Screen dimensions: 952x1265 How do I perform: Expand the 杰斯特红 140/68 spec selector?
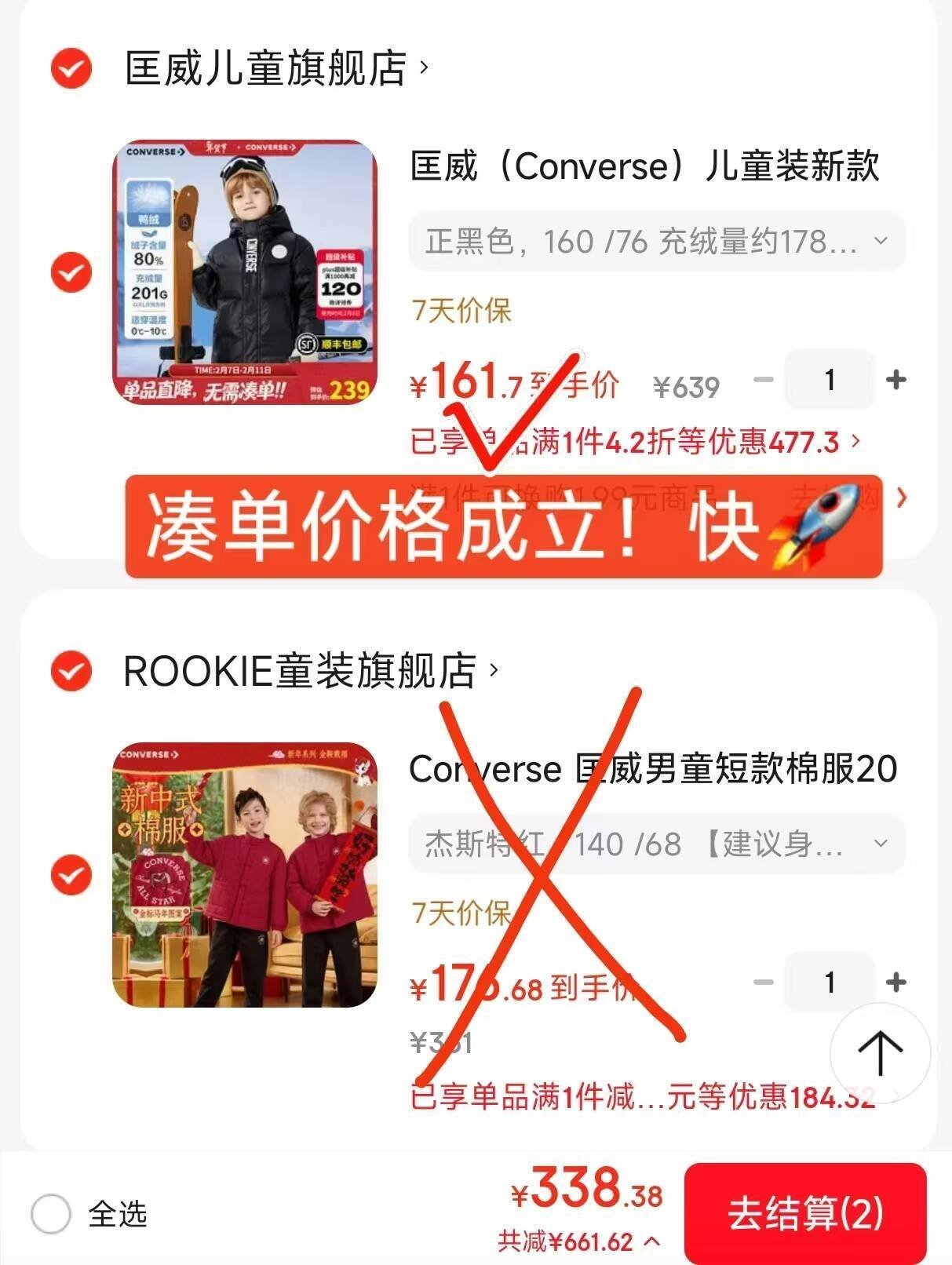656,844
